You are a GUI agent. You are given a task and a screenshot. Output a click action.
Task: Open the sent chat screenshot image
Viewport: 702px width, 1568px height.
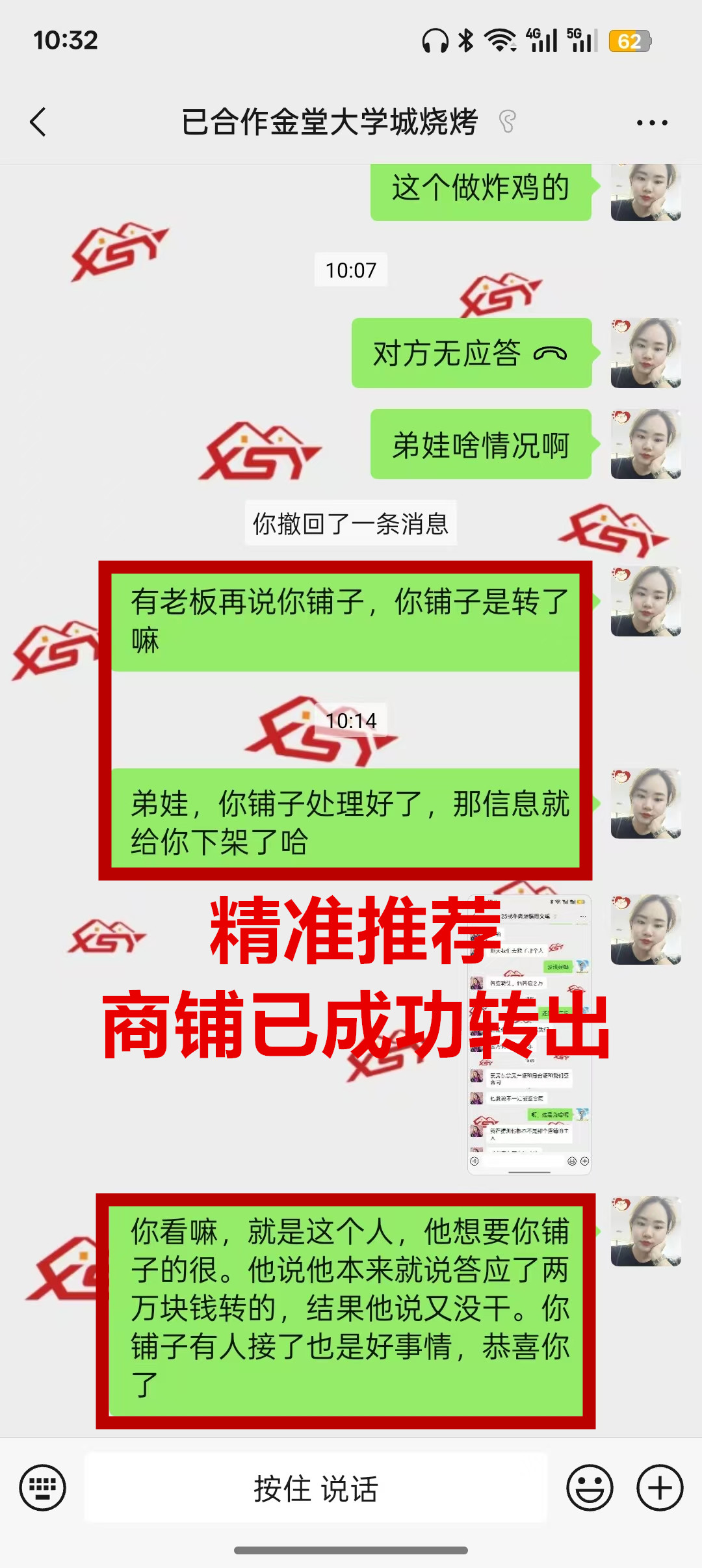point(529,1035)
